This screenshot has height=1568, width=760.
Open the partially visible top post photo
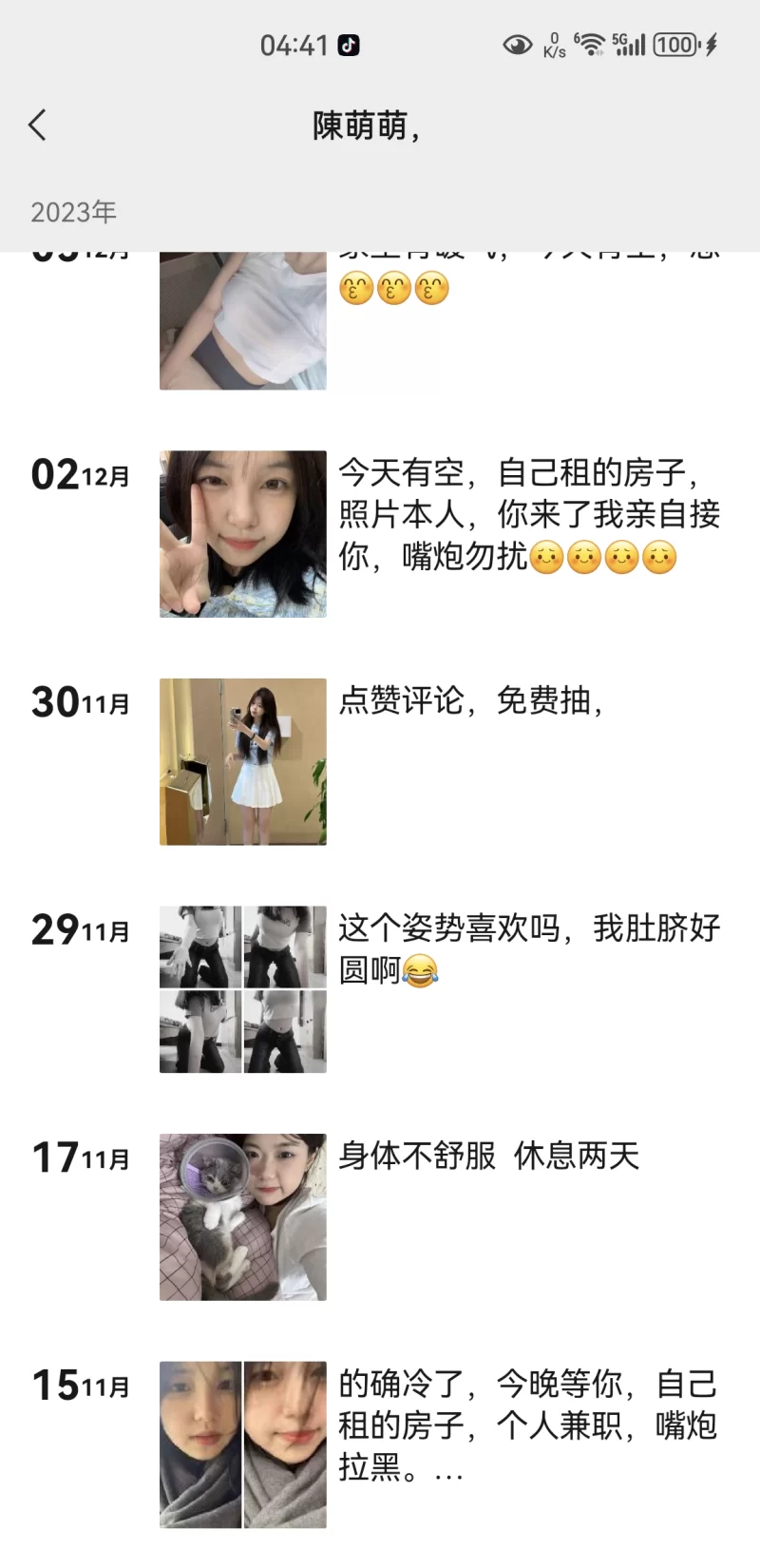coord(242,321)
